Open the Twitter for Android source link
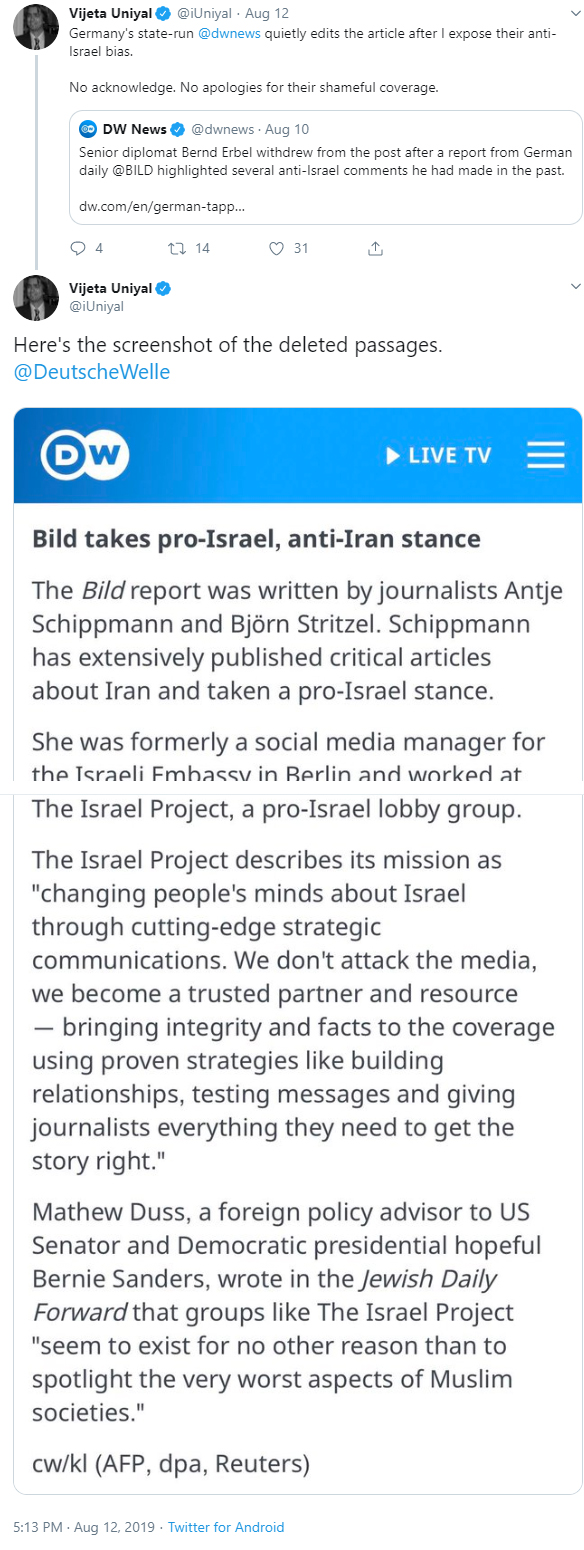The width and height of the screenshot is (584, 1550). click(x=226, y=1527)
